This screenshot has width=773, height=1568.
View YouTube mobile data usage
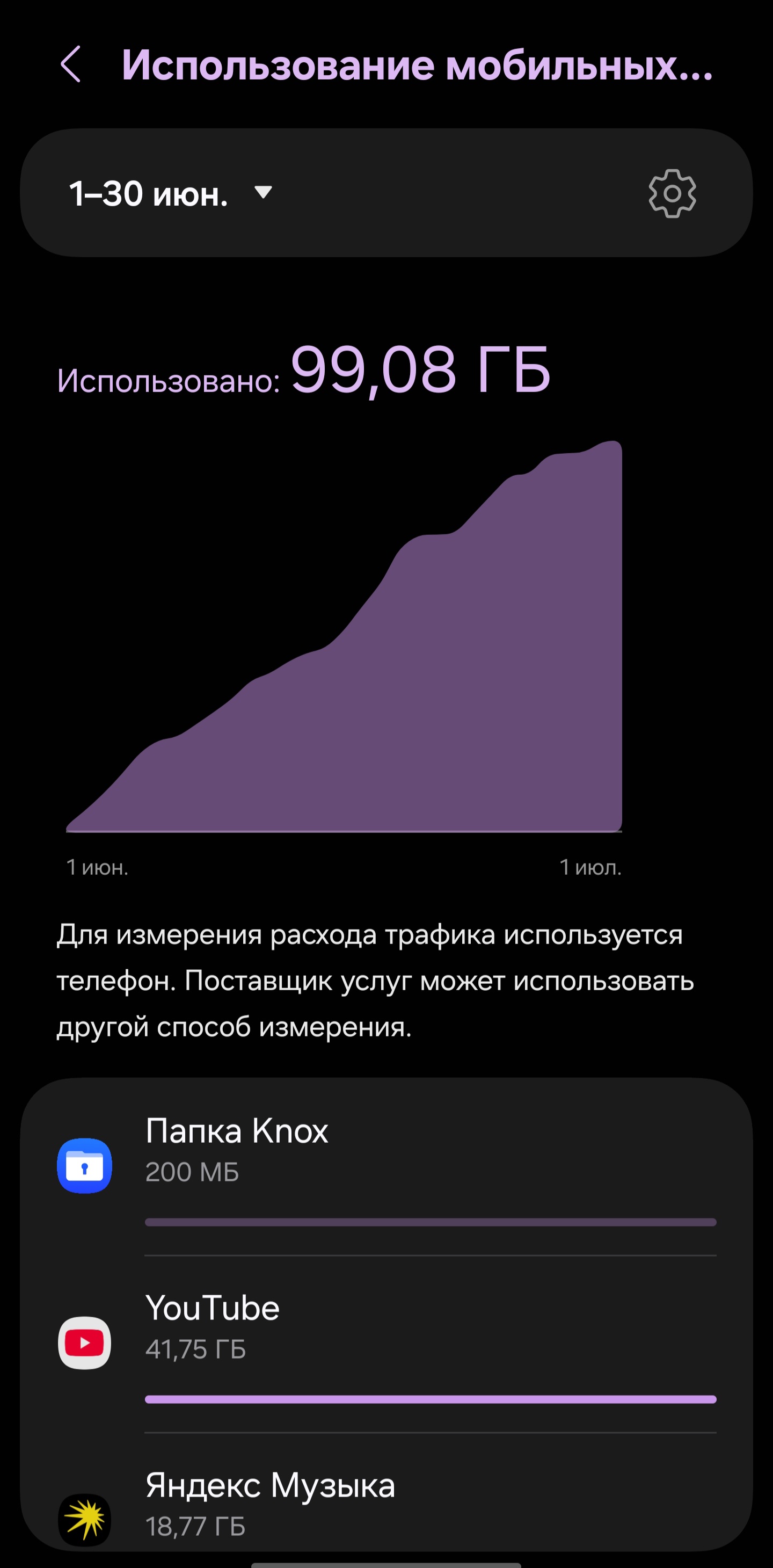(386, 1345)
